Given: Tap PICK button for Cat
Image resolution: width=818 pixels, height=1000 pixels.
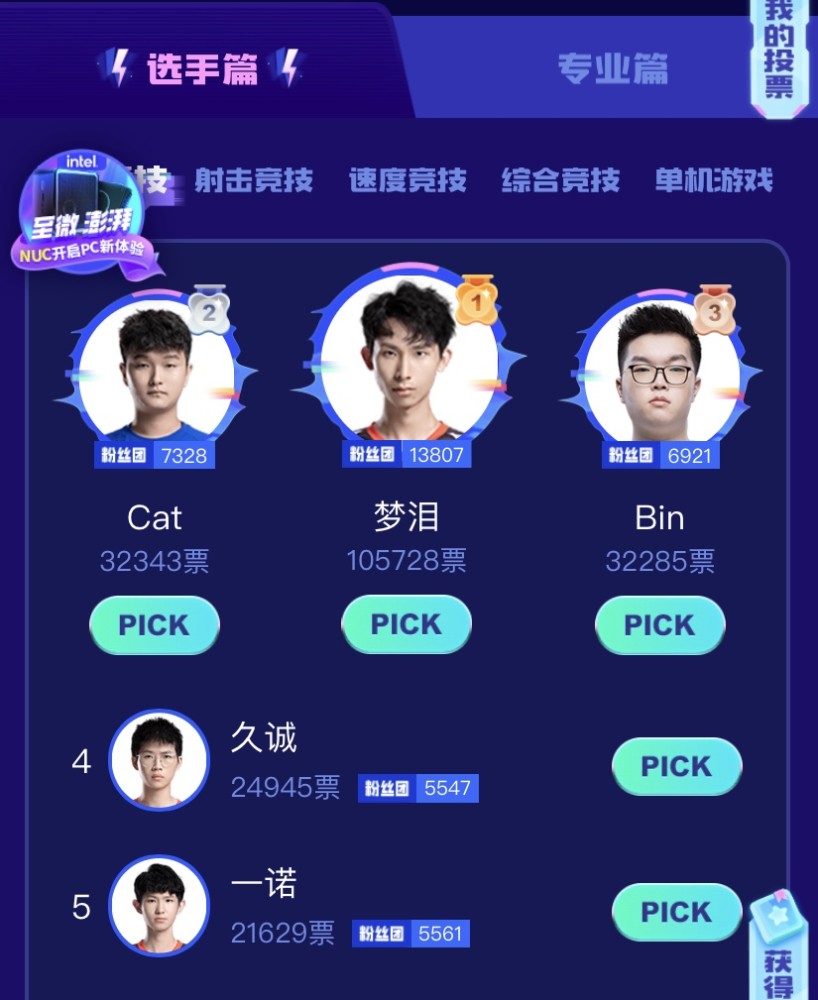Looking at the screenshot, I should [154, 625].
